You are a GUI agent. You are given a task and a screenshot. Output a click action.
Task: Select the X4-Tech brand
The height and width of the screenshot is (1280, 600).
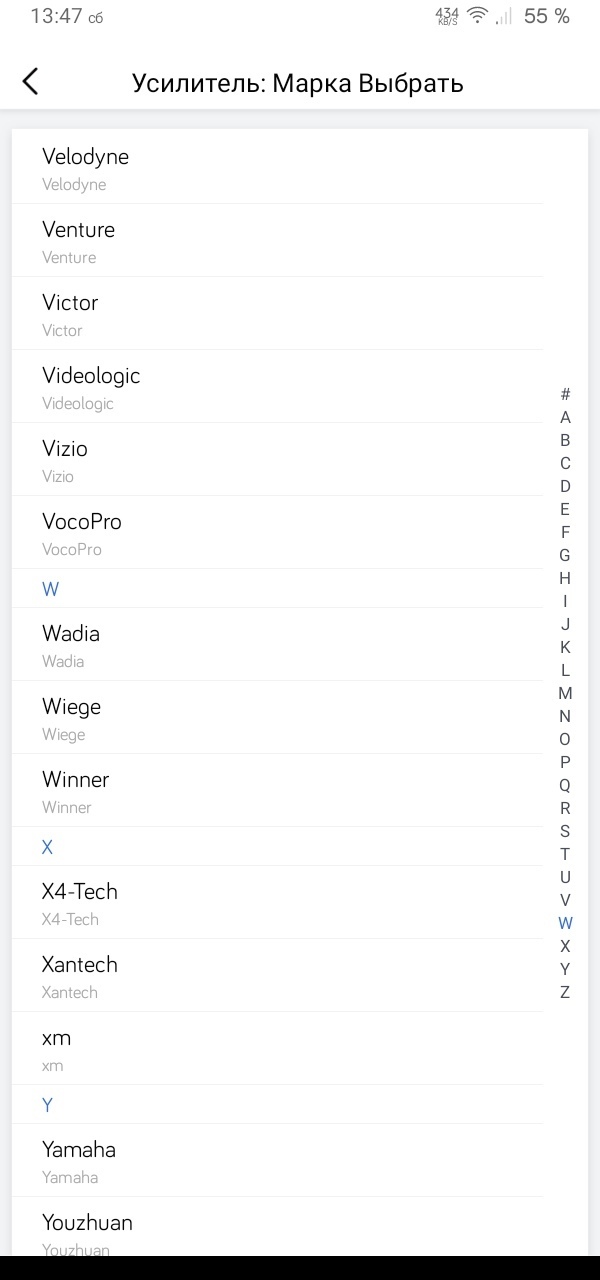coord(278,903)
